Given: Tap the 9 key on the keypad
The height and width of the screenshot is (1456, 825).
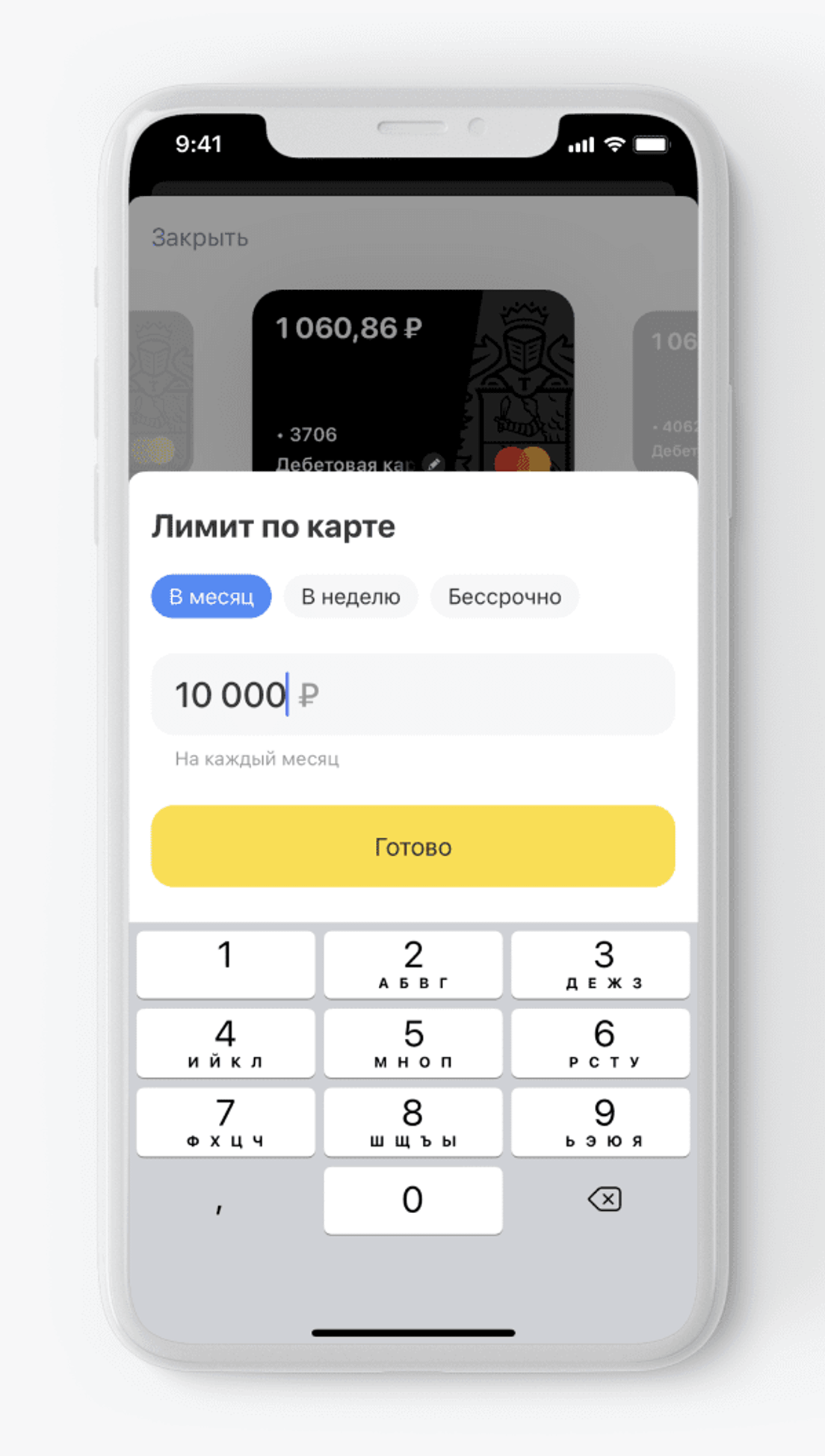Looking at the screenshot, I should point(600,1122).
